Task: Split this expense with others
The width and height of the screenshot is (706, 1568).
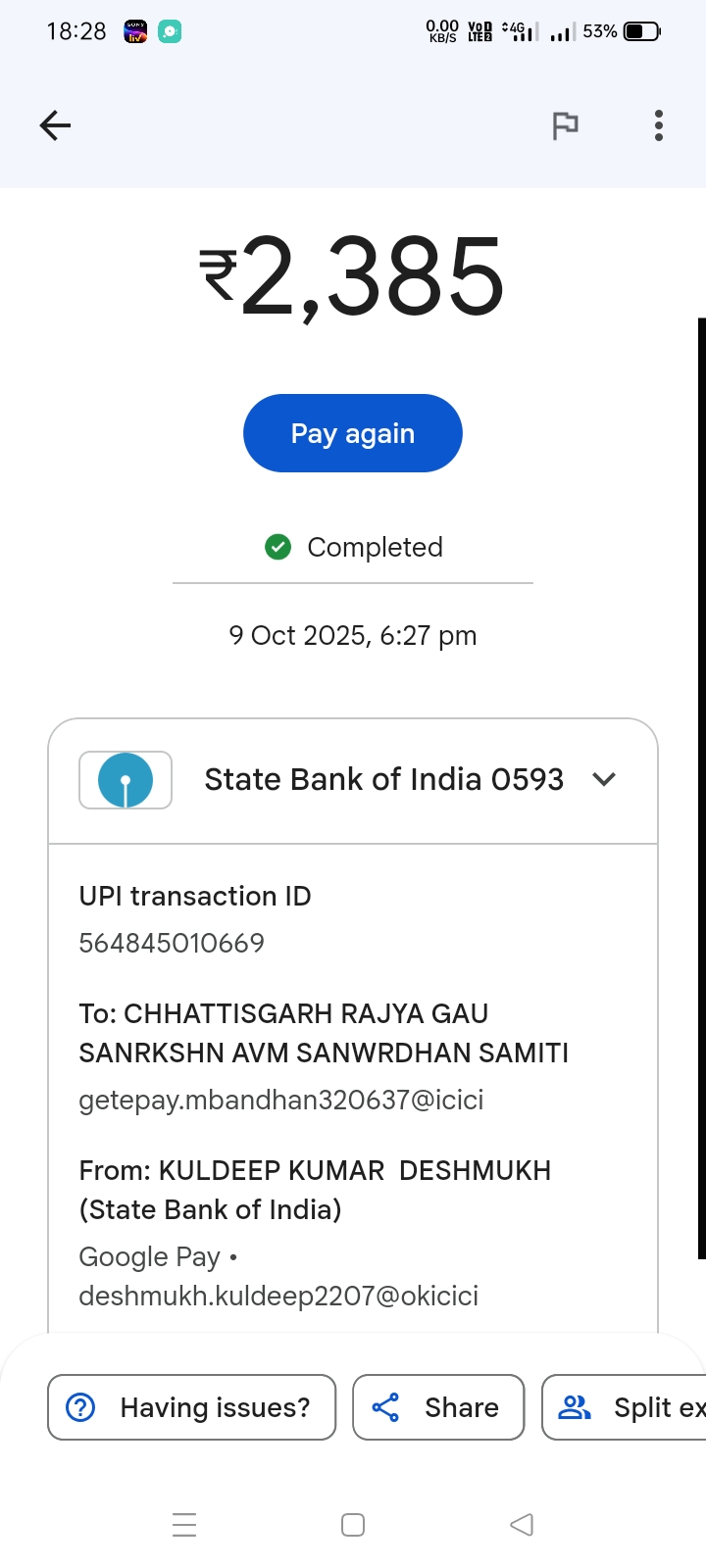Action: [628, 1407]
